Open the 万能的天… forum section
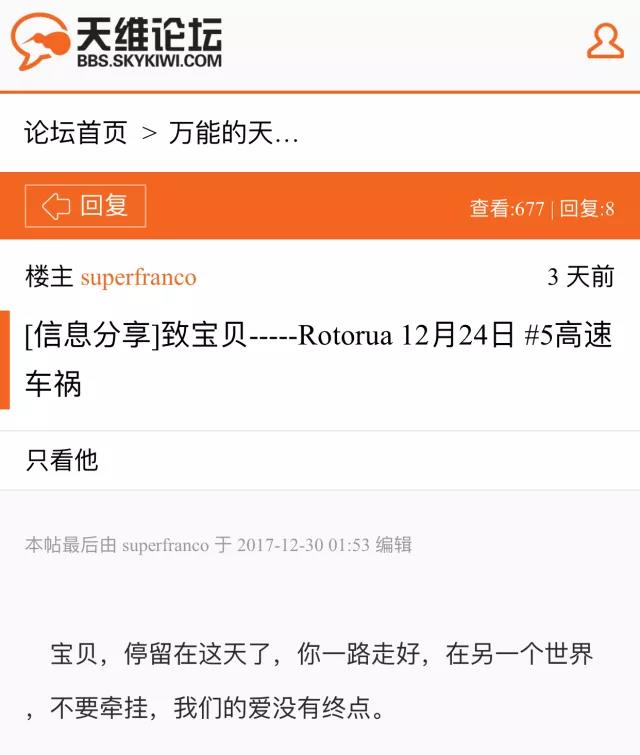This screenshot has width=640, height=755. point(233,133)
